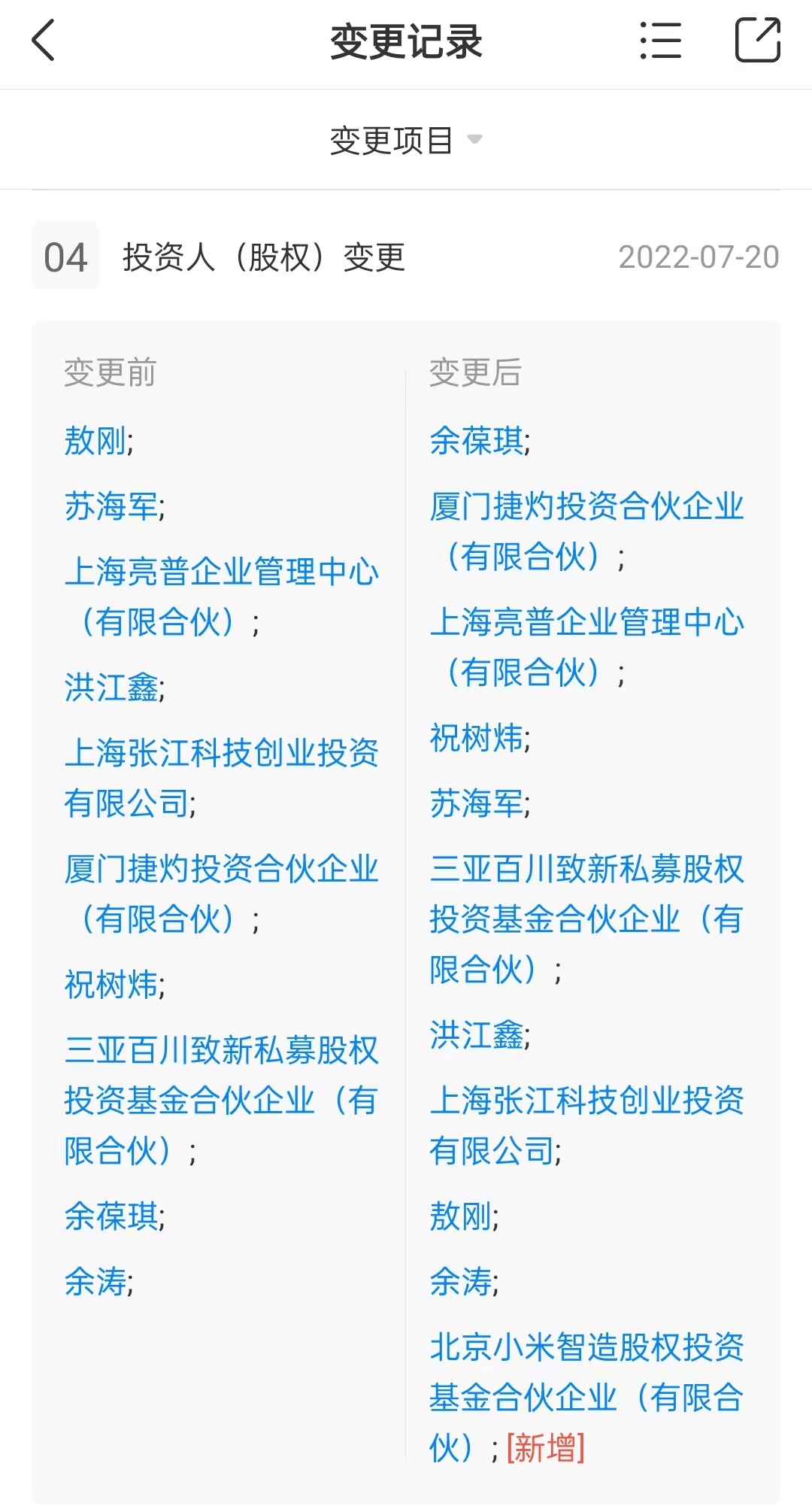Share this change record page
This screenshot has width=812, height=1512.
click(757, 40)
